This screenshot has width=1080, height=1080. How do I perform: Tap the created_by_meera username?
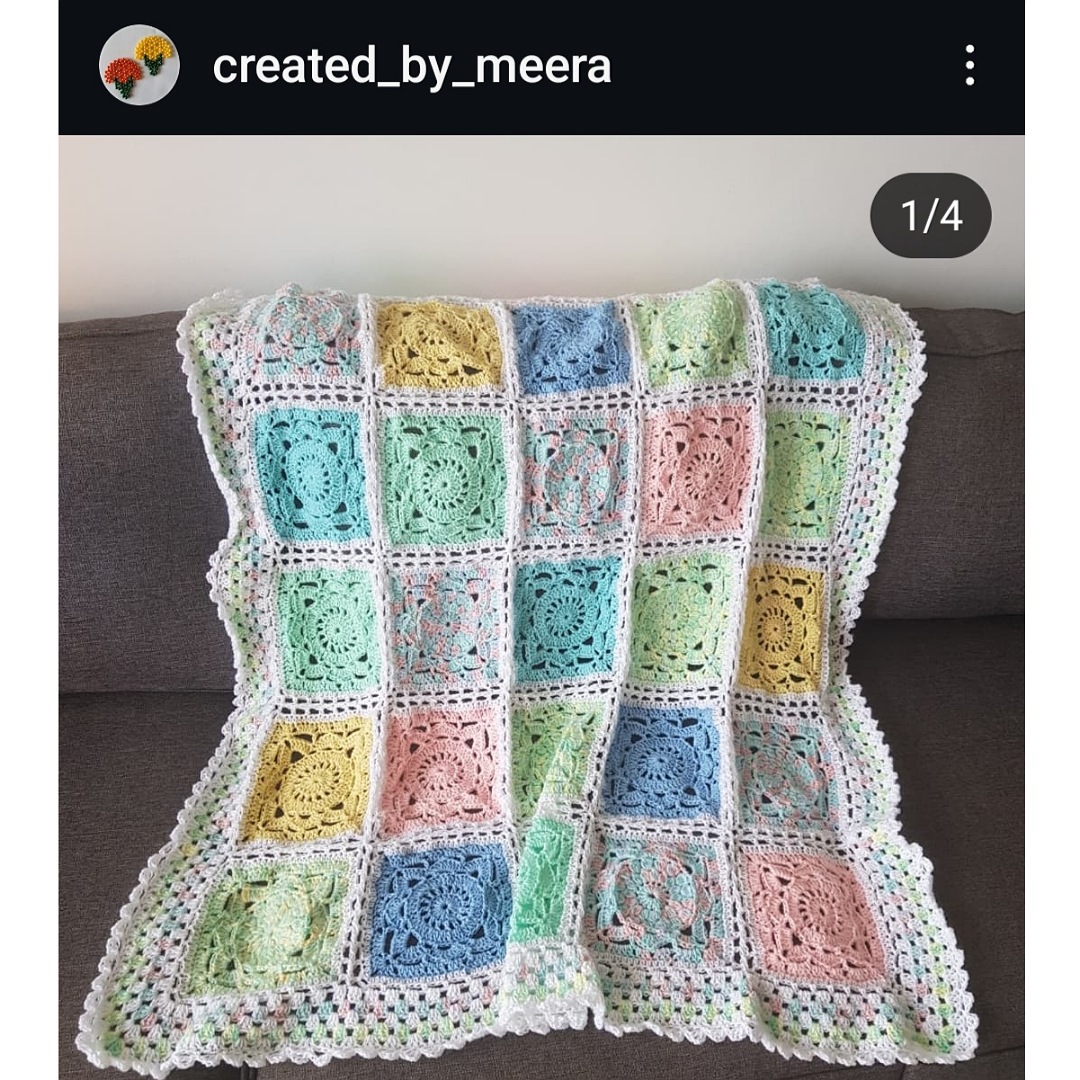coord(411,67)
